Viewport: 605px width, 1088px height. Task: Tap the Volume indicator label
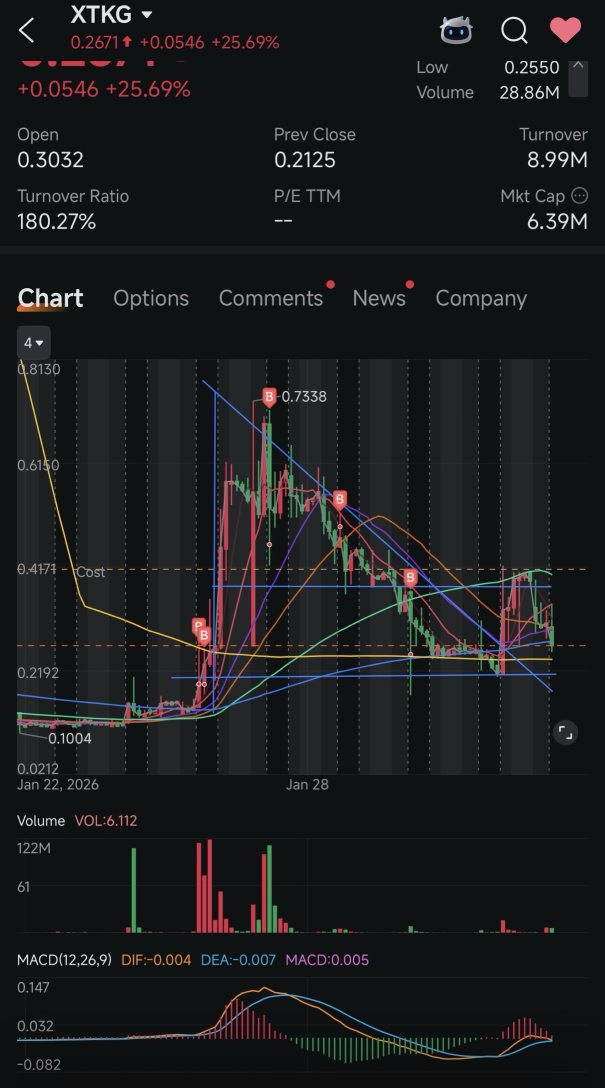coord(41,820)
